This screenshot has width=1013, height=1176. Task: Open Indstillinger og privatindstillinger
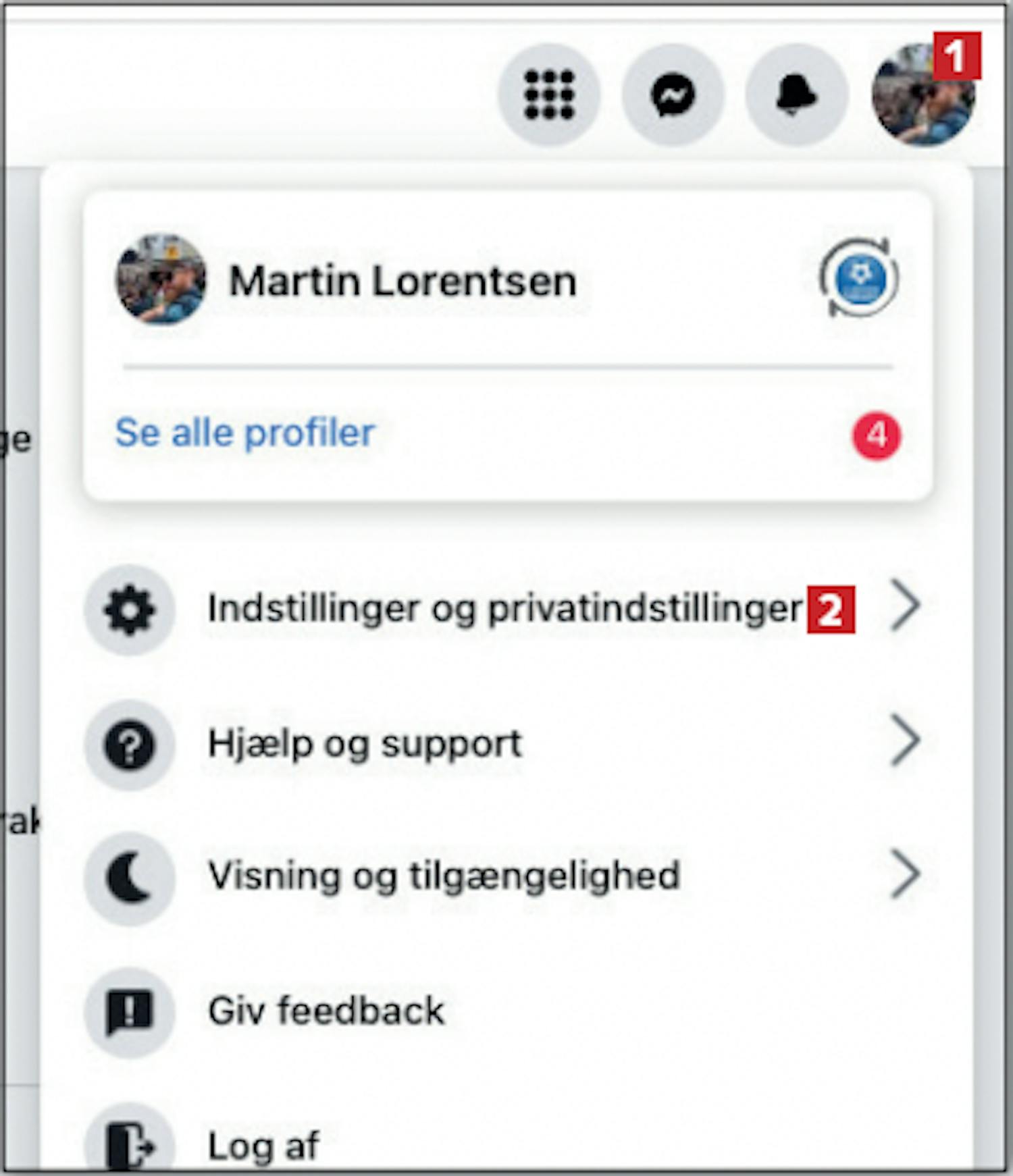coord(503,608)
